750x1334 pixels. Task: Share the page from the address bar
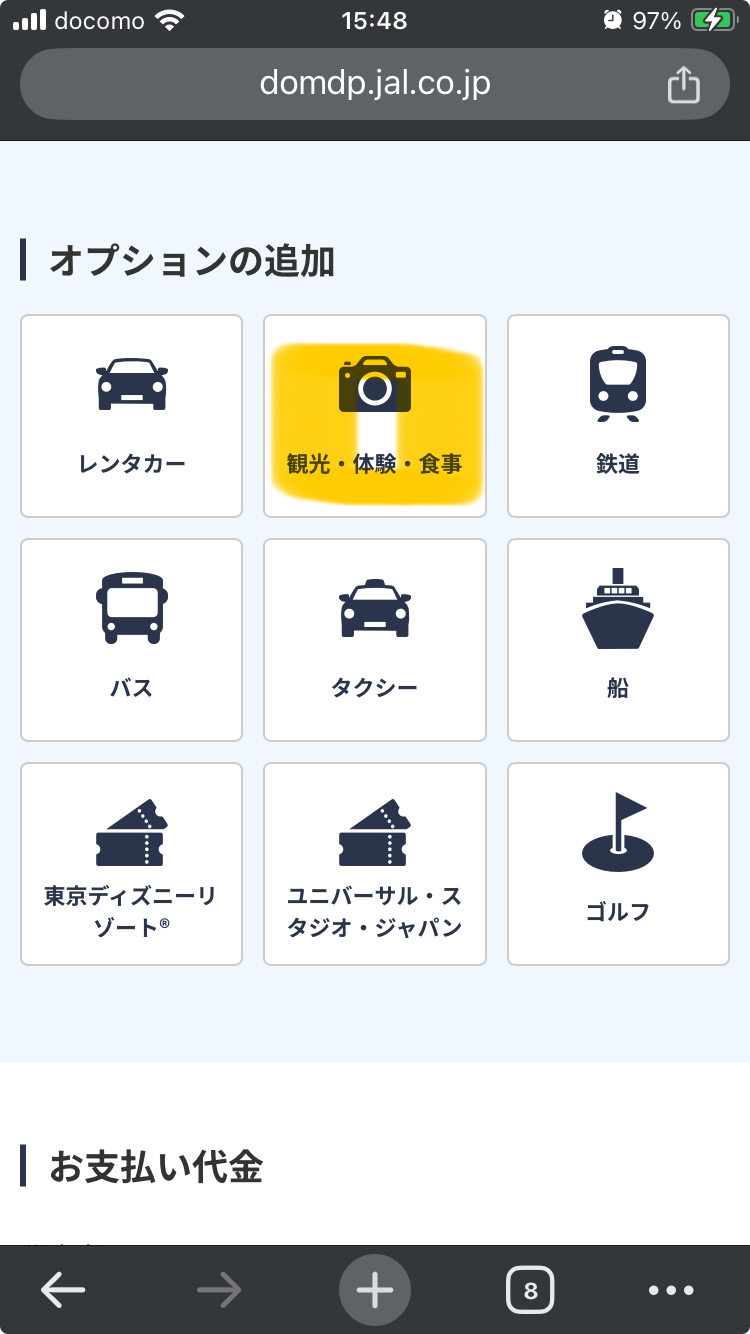pos(683,84)
